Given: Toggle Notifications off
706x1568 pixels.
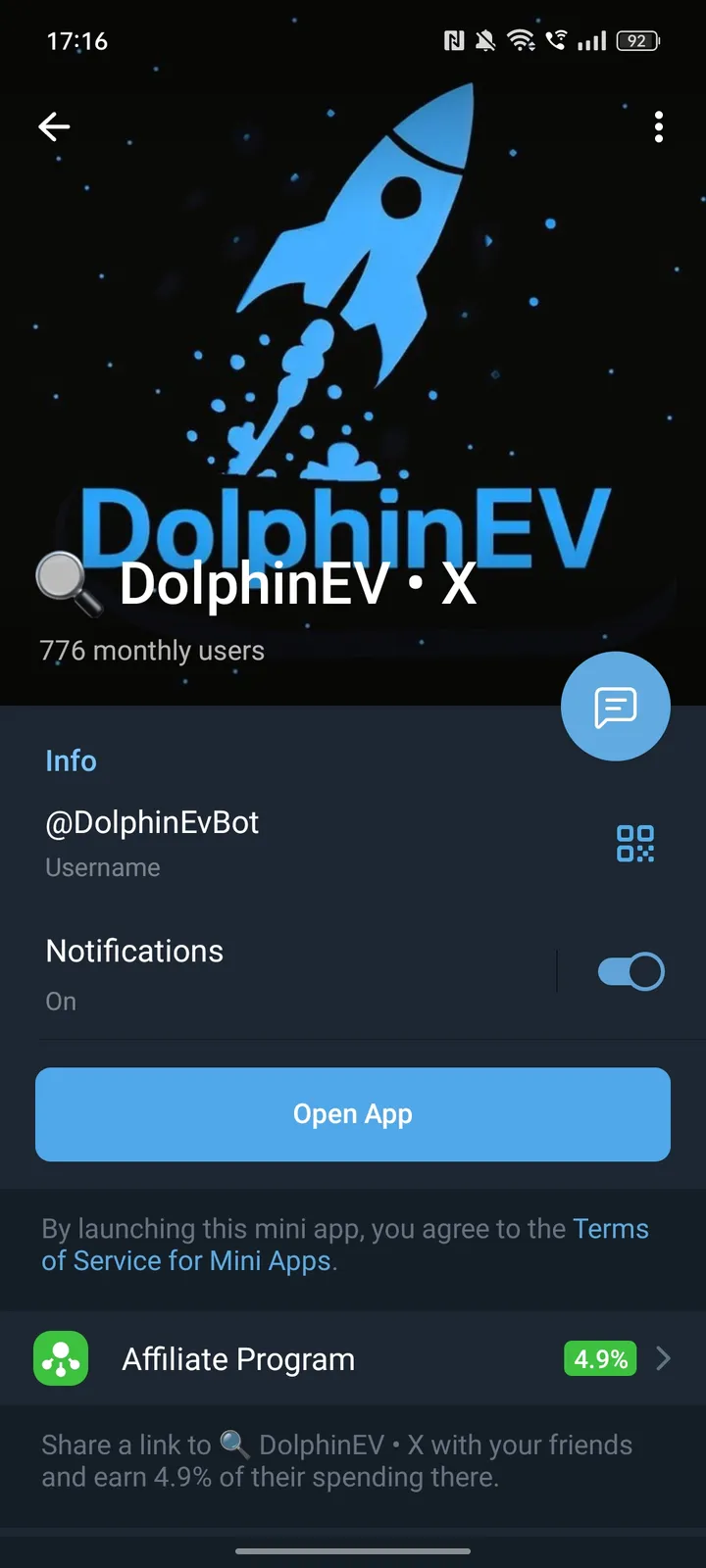Looking at the screenshot, I should (x=630, y=971).
